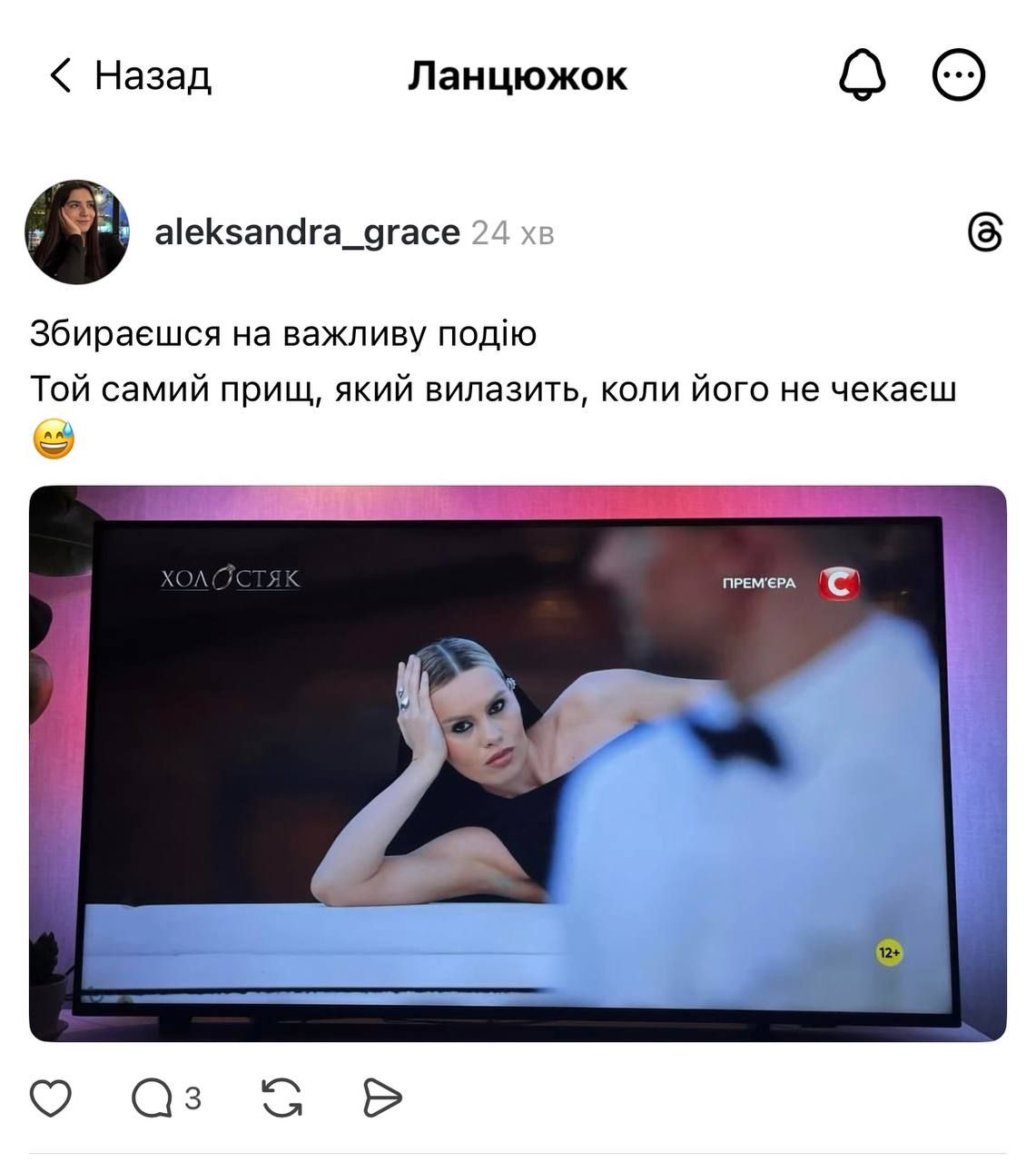
Task: Share the post via send icon
Action: (x=381, y=1098)
